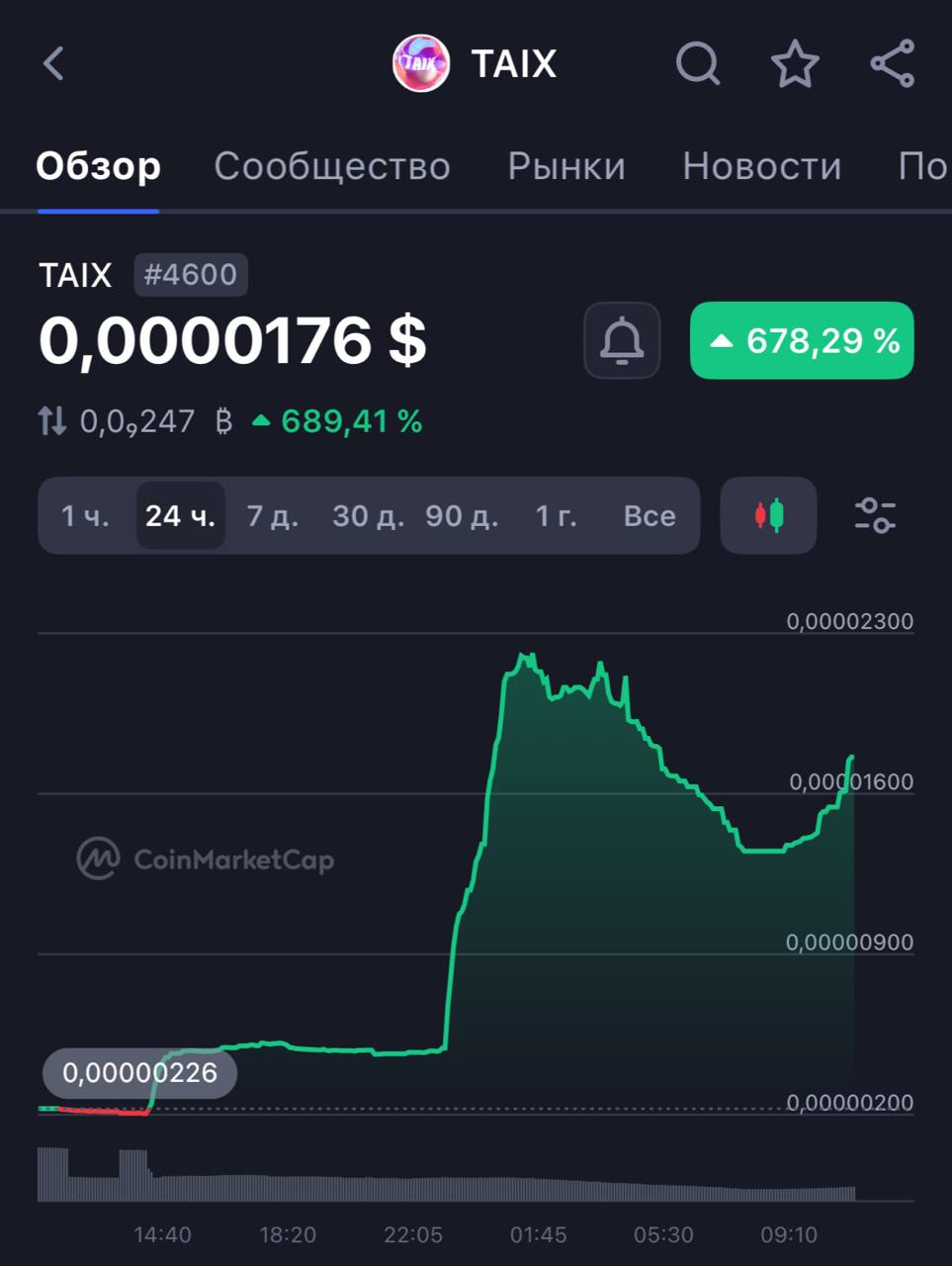Image resolution: width=952 pixels, height=1266 pixels.
Task: Set a price alert with the bell
Action: point(622,341)
